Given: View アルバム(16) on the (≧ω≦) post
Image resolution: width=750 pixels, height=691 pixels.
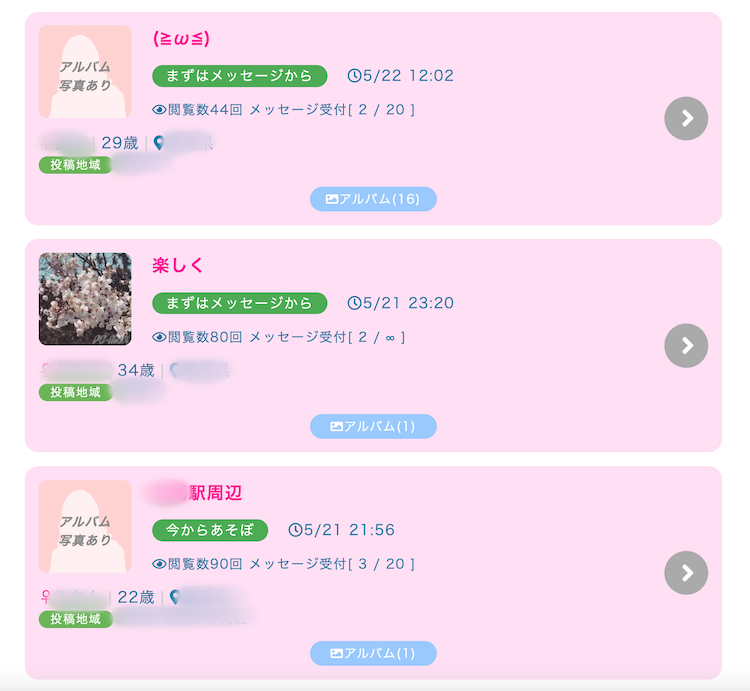Looking at the screenshot, I should click(373, 199).
